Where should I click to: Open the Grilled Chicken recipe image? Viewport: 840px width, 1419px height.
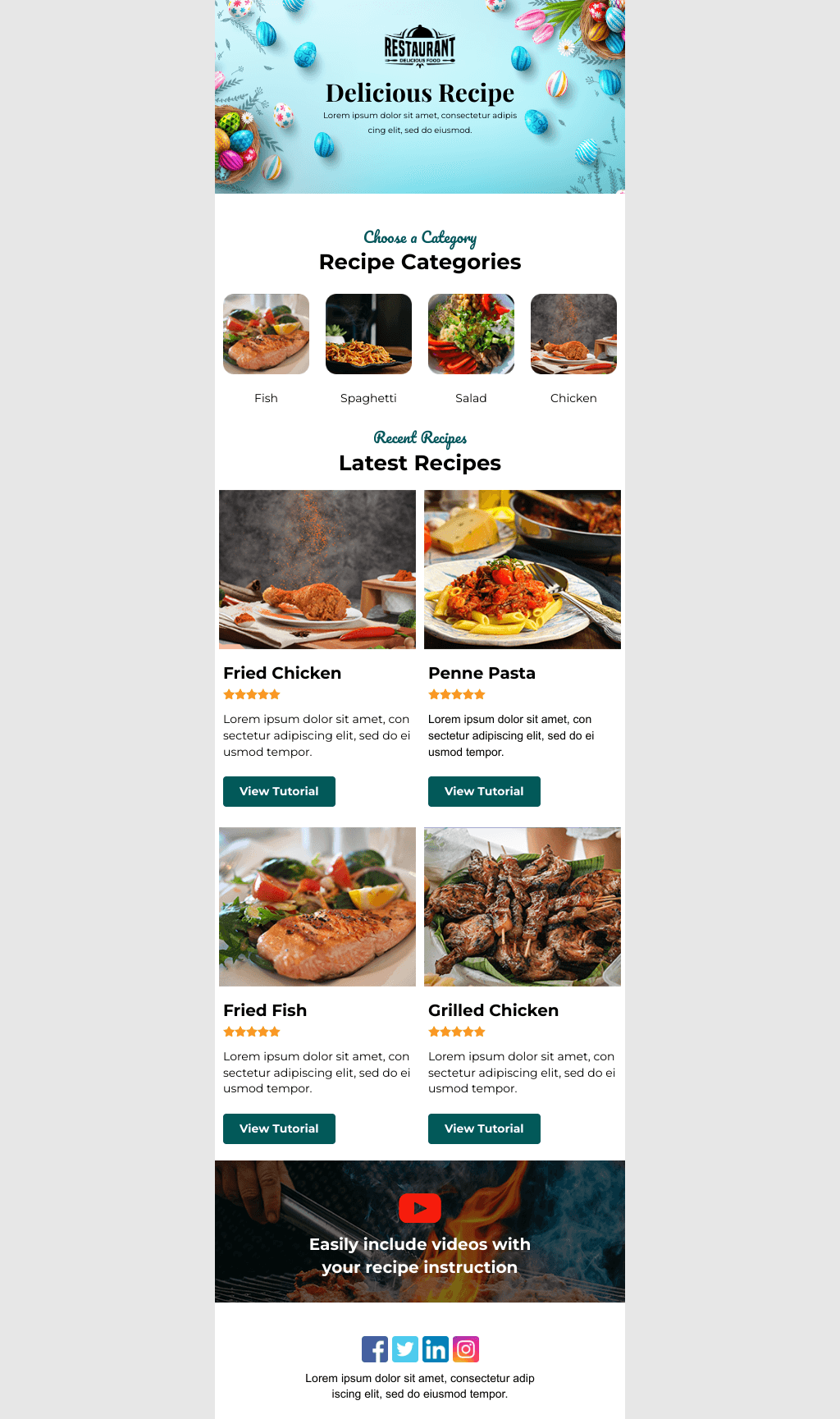(x=522, y=906)
